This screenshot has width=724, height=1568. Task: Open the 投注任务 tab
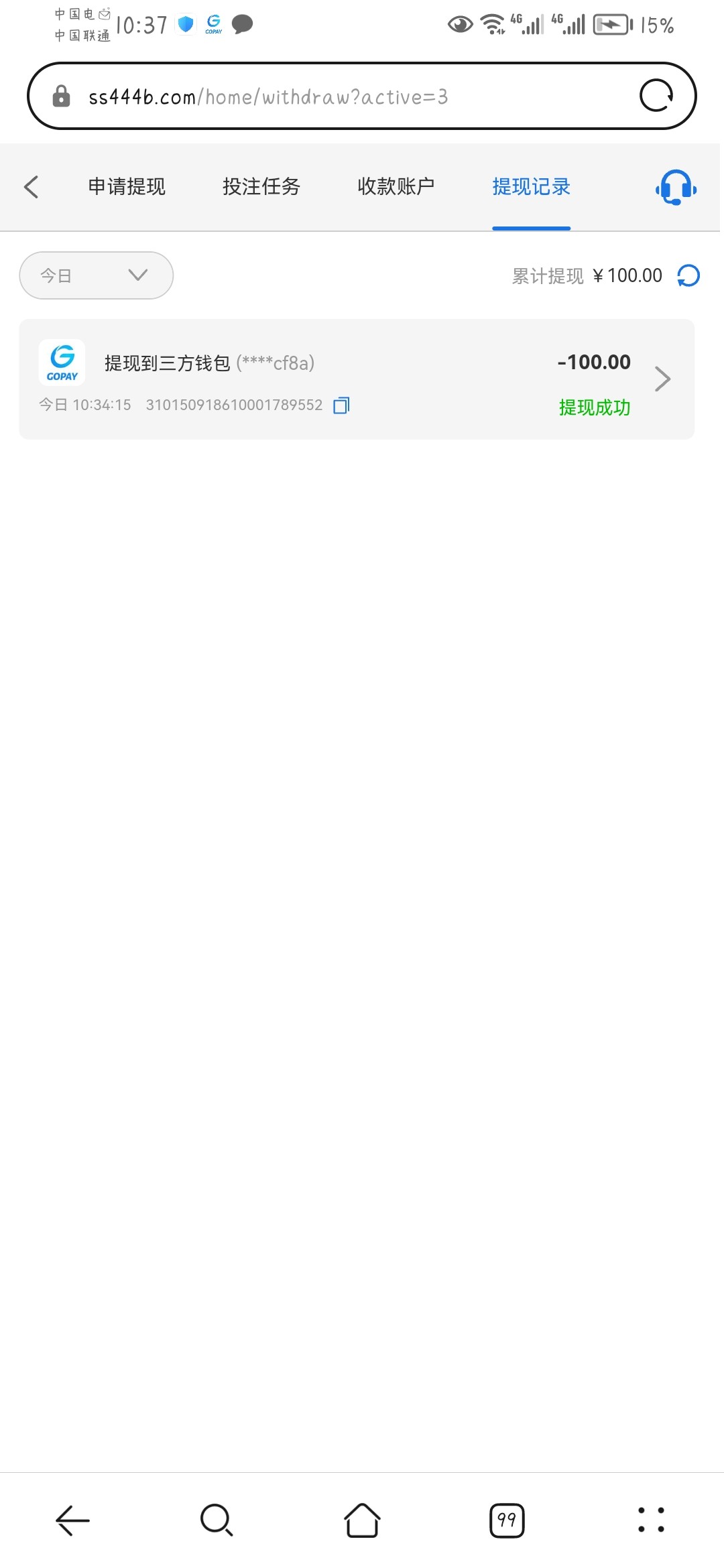[x=261, y=186]
